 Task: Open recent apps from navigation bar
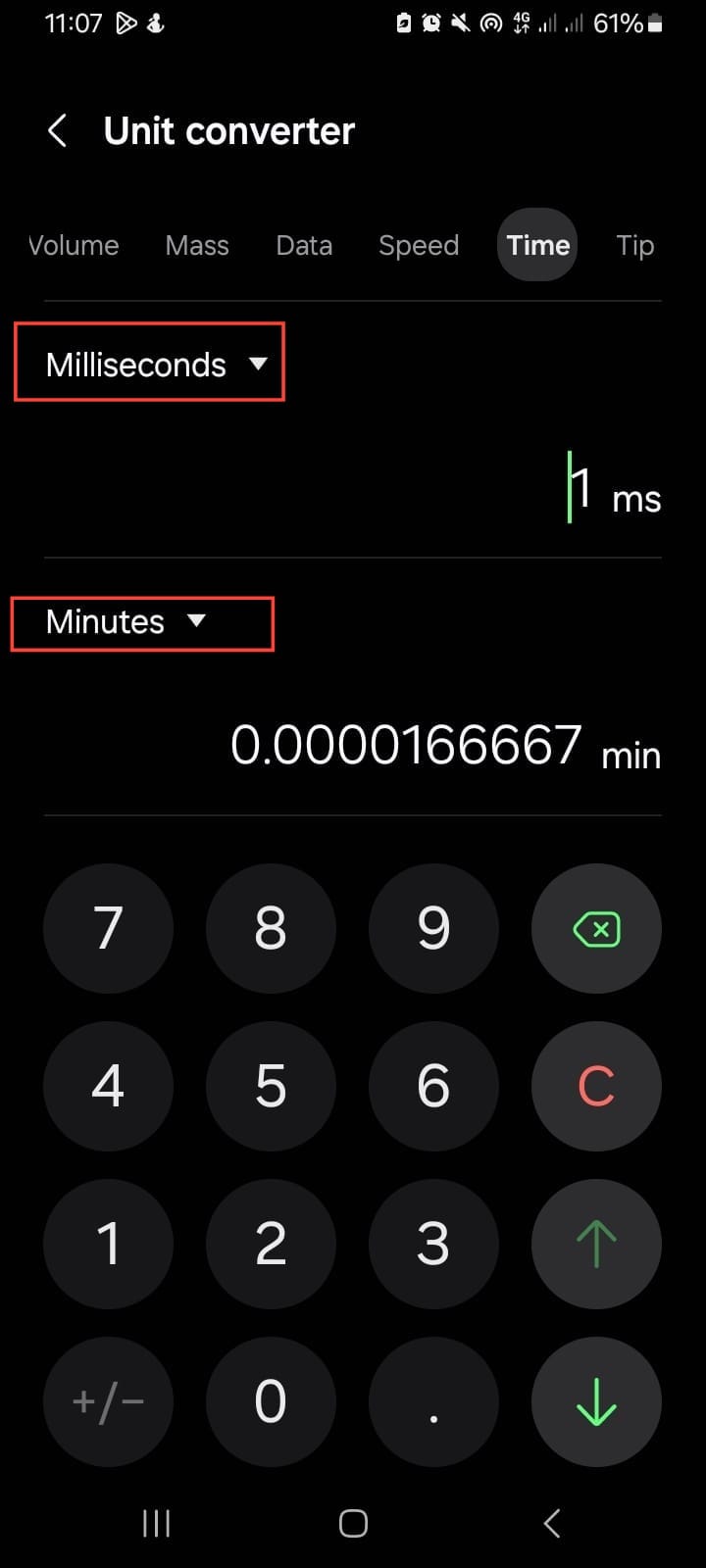[157, 1523]
